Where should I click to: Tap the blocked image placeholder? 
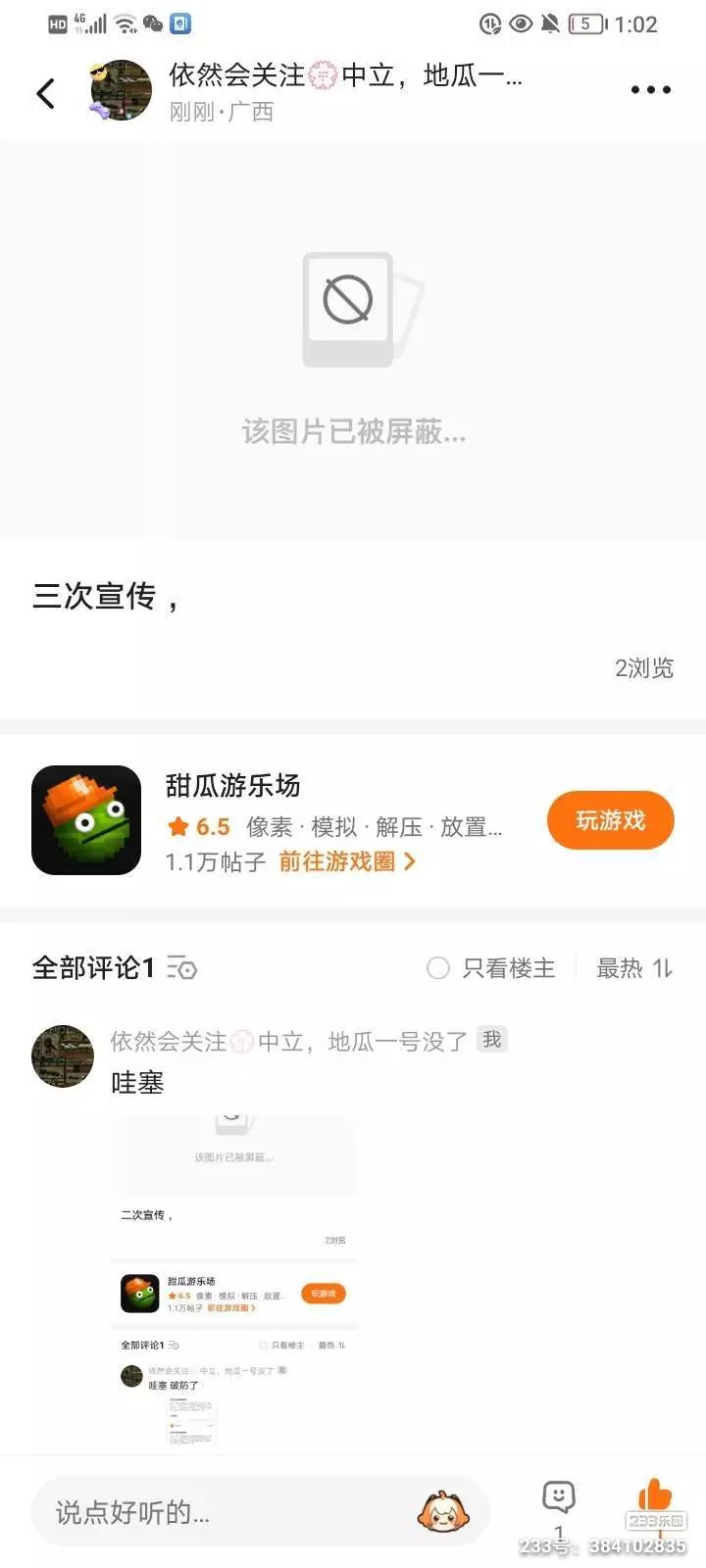[x=353, y=340]
